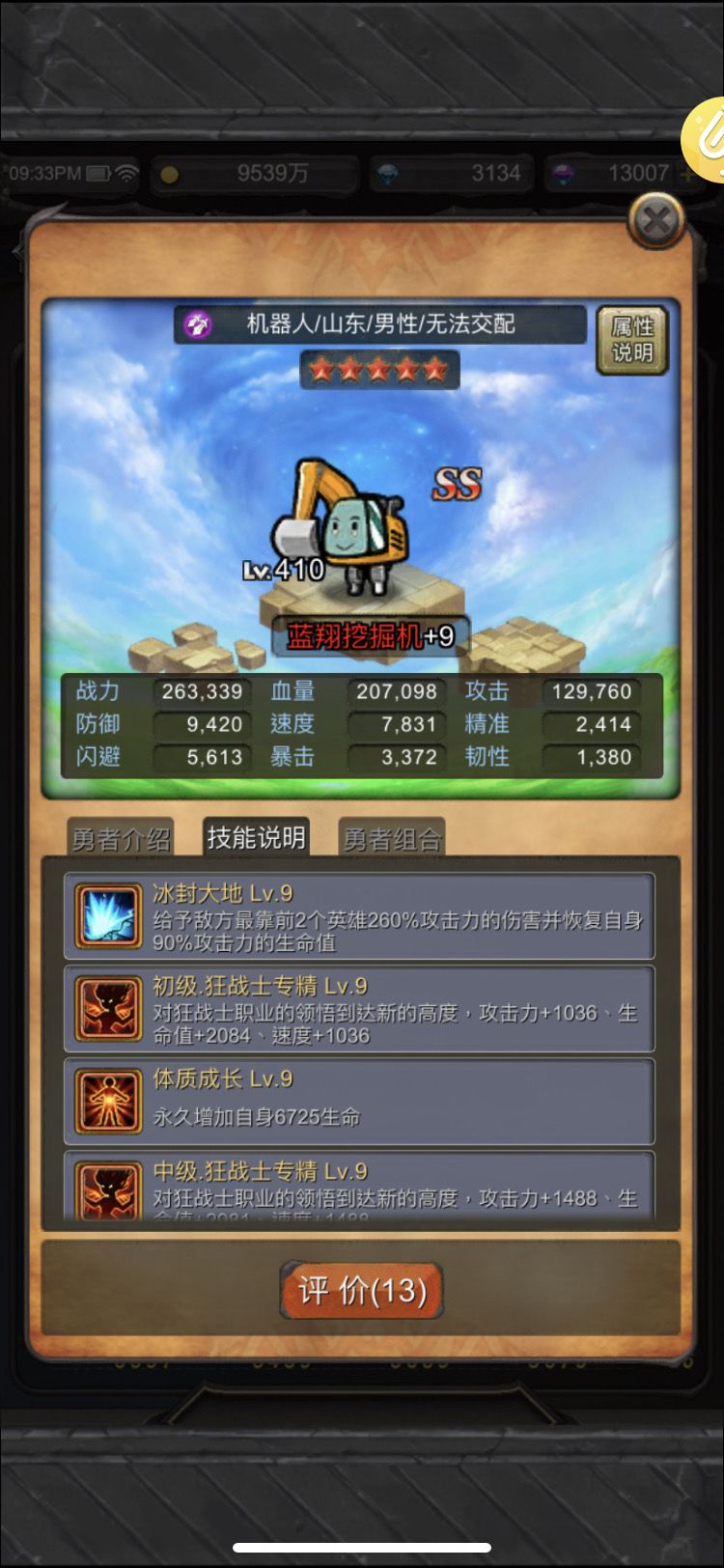Screen dimensions: 724x1568
Task: Tap the 冰封大地 skill icon
Action: point(108,915)
